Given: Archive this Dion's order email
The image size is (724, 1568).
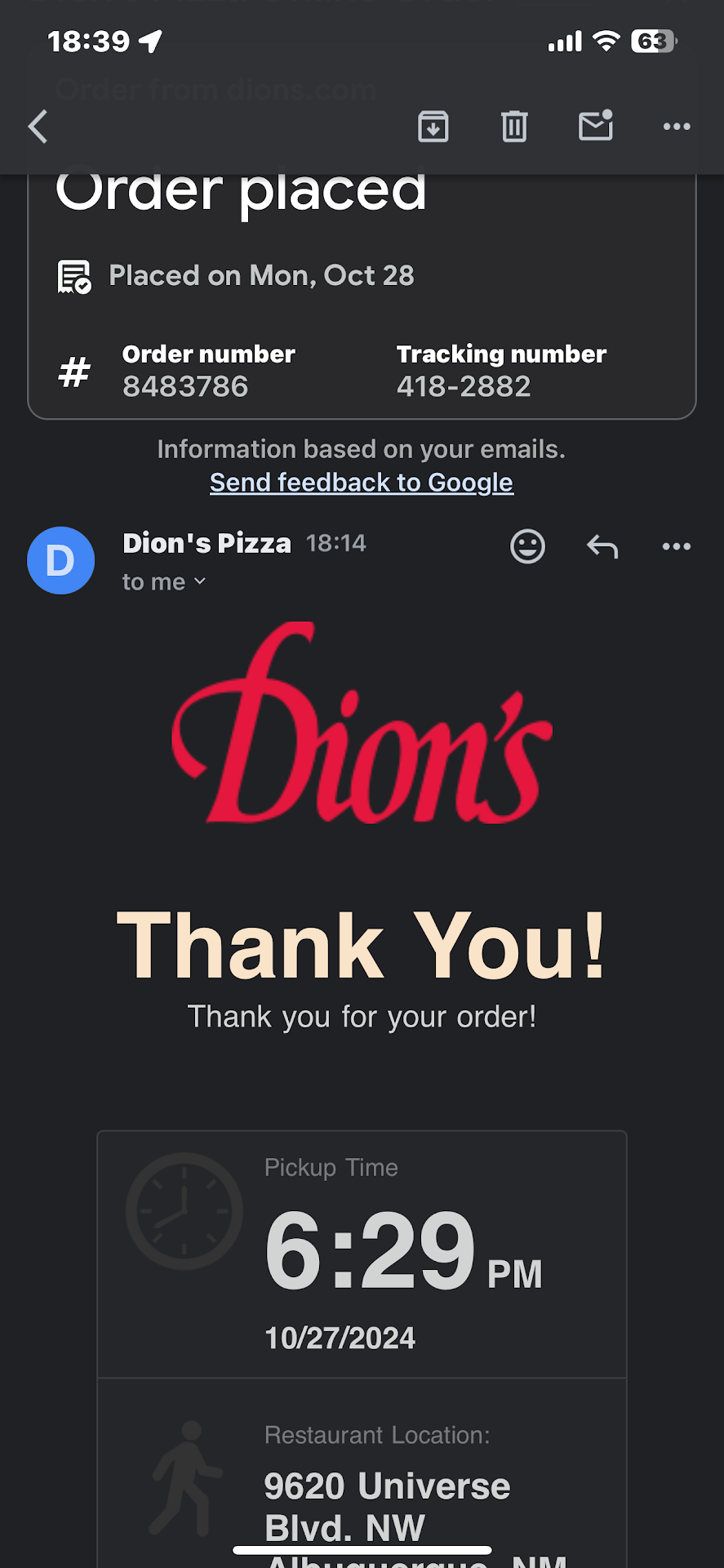Looking at the screenshot, I should point(433,127).
